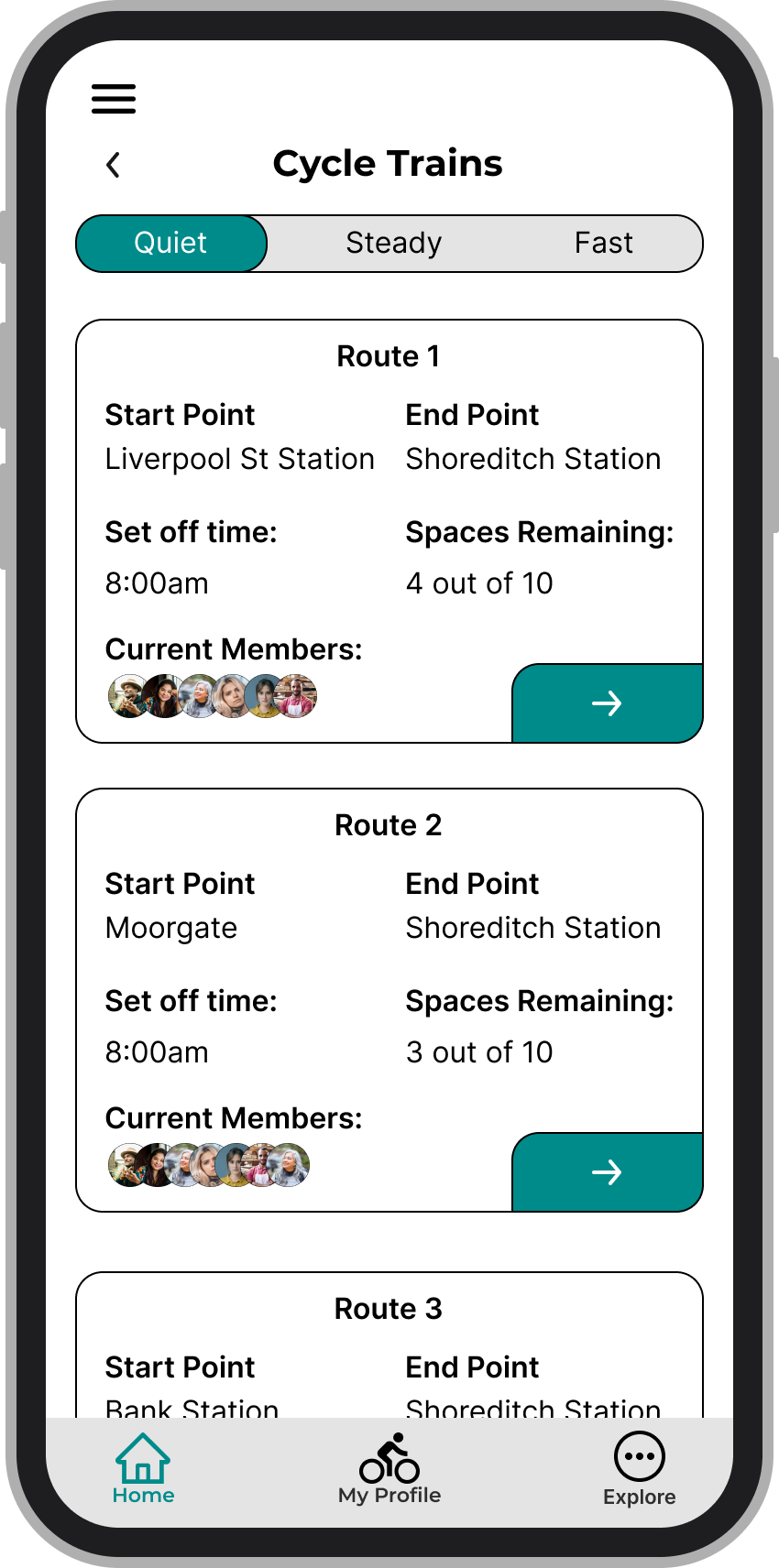Switch to the Steady pace tab
Image resolution: width=779 pixels, height=1568 pixels.
coord(393,244)
